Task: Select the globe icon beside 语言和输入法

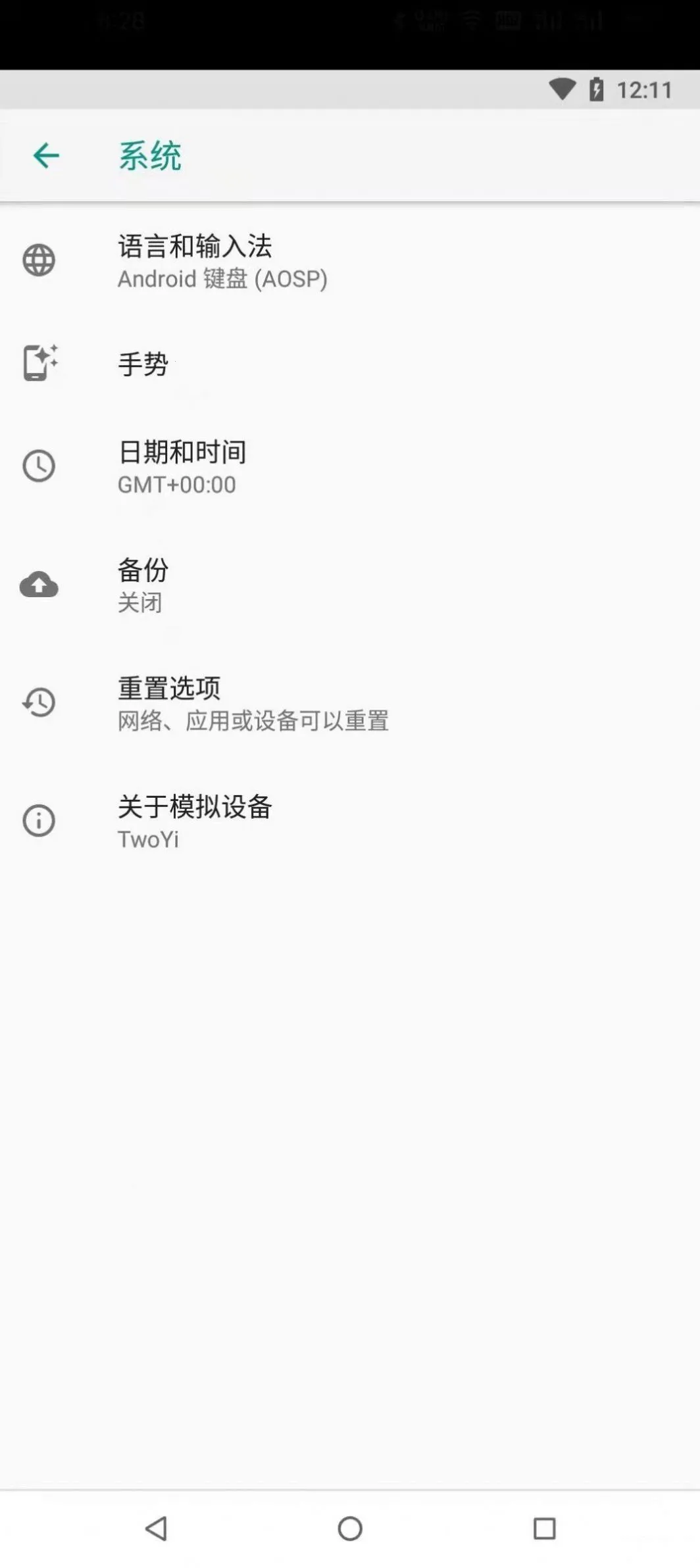Action: (x=39, y=260)
